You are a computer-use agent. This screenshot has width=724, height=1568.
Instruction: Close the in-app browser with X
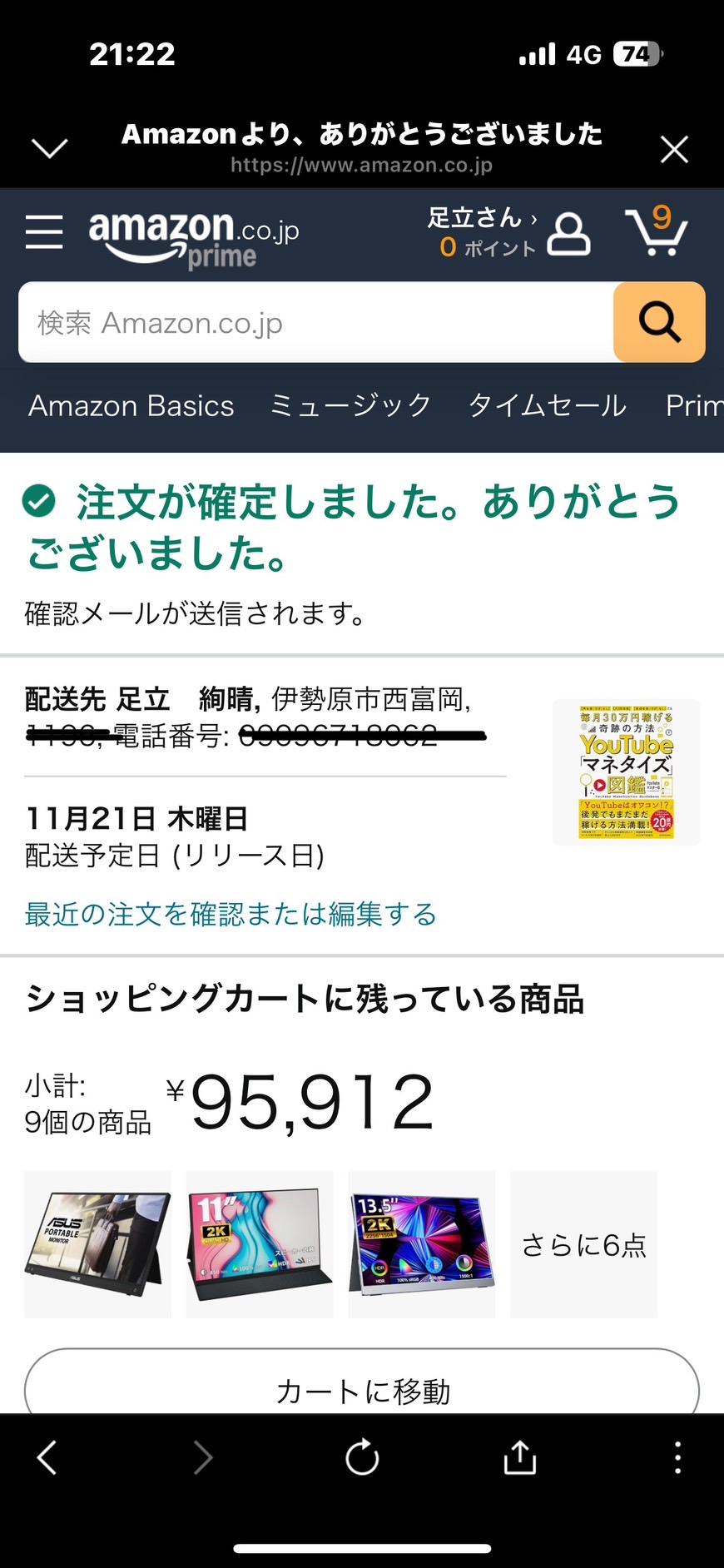coord(673,150)
